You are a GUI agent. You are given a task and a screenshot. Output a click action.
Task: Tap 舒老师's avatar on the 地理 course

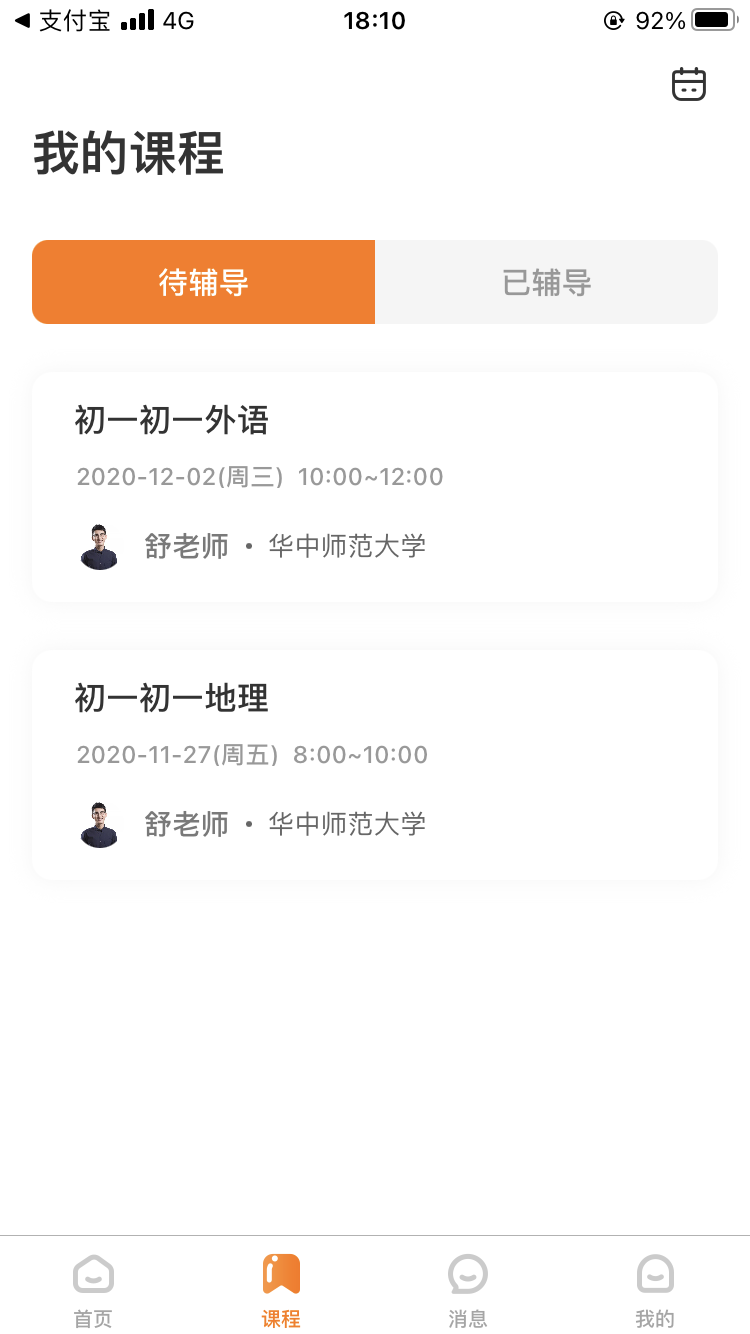(97, 824)
